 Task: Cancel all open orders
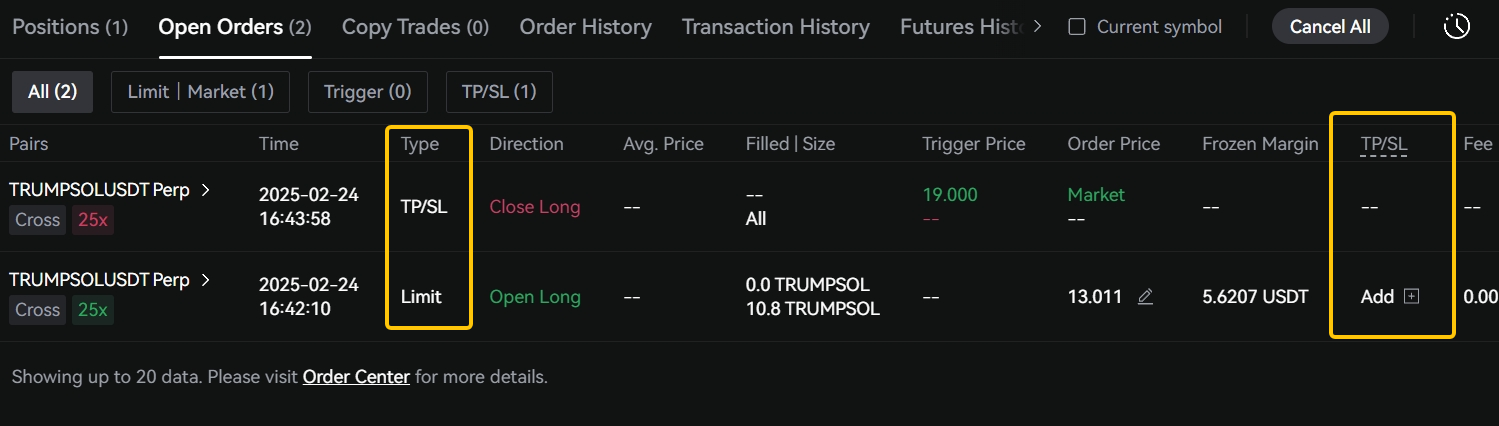(1329, 27)
